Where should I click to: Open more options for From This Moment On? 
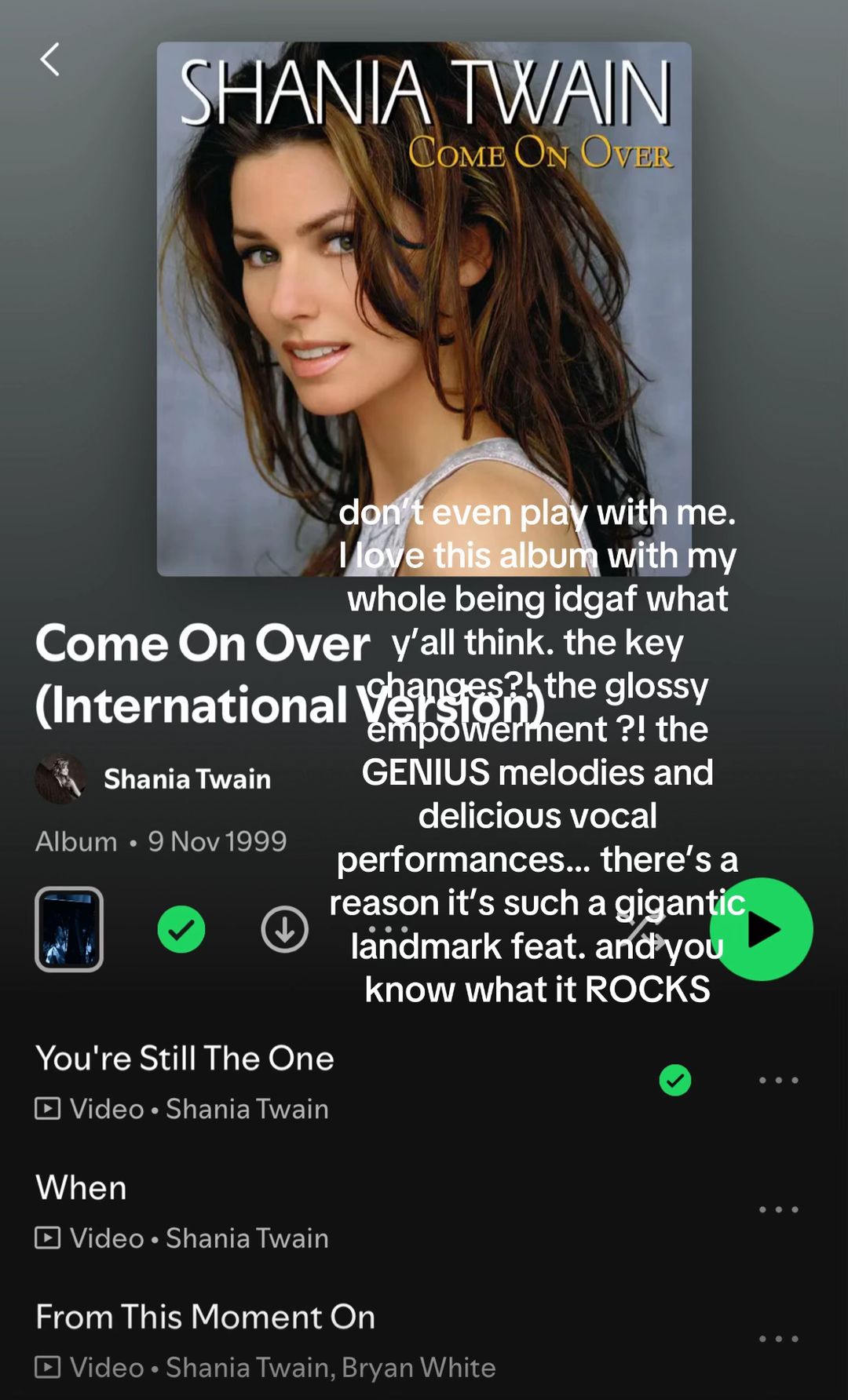(779, 1339)
